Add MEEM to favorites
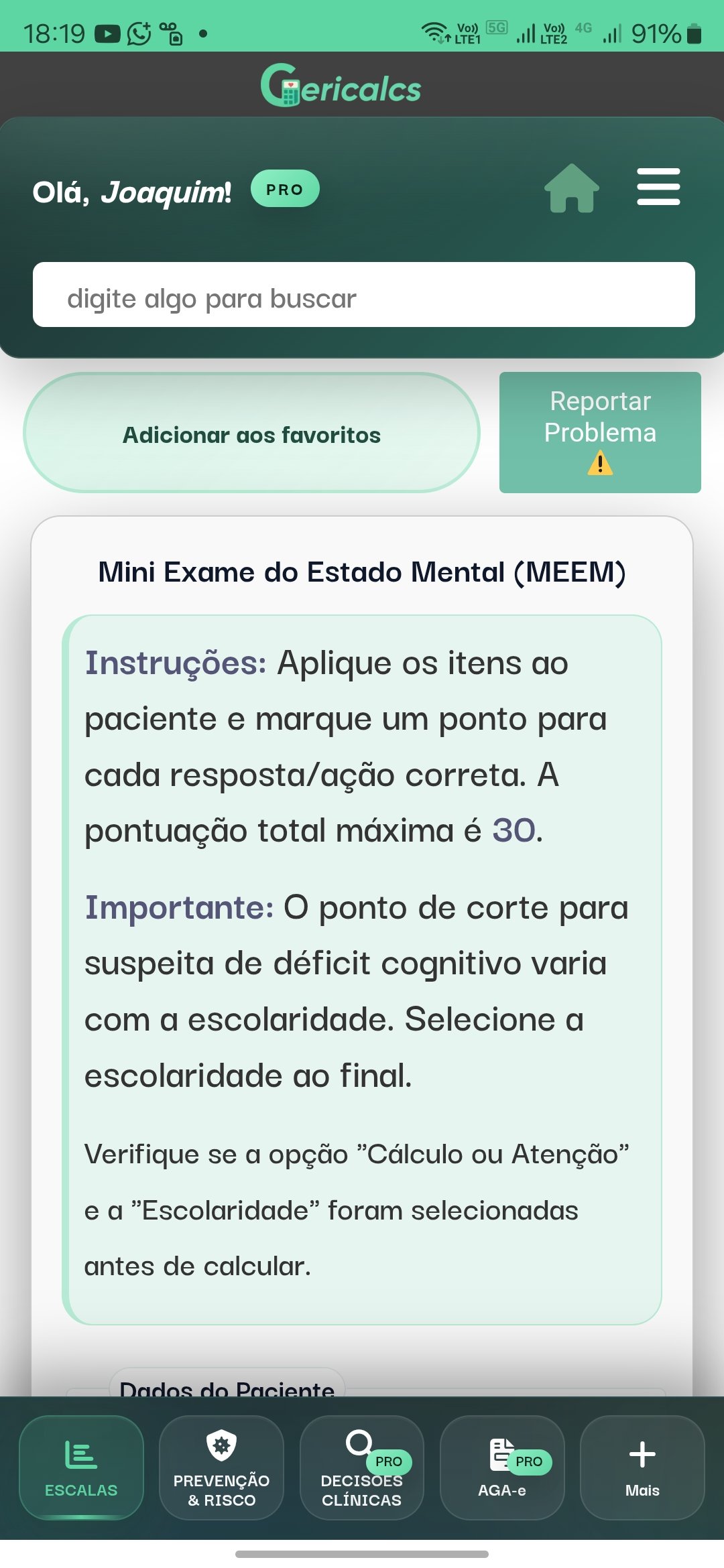Viewport: 724px width, 1568px height. click(251, 433)
